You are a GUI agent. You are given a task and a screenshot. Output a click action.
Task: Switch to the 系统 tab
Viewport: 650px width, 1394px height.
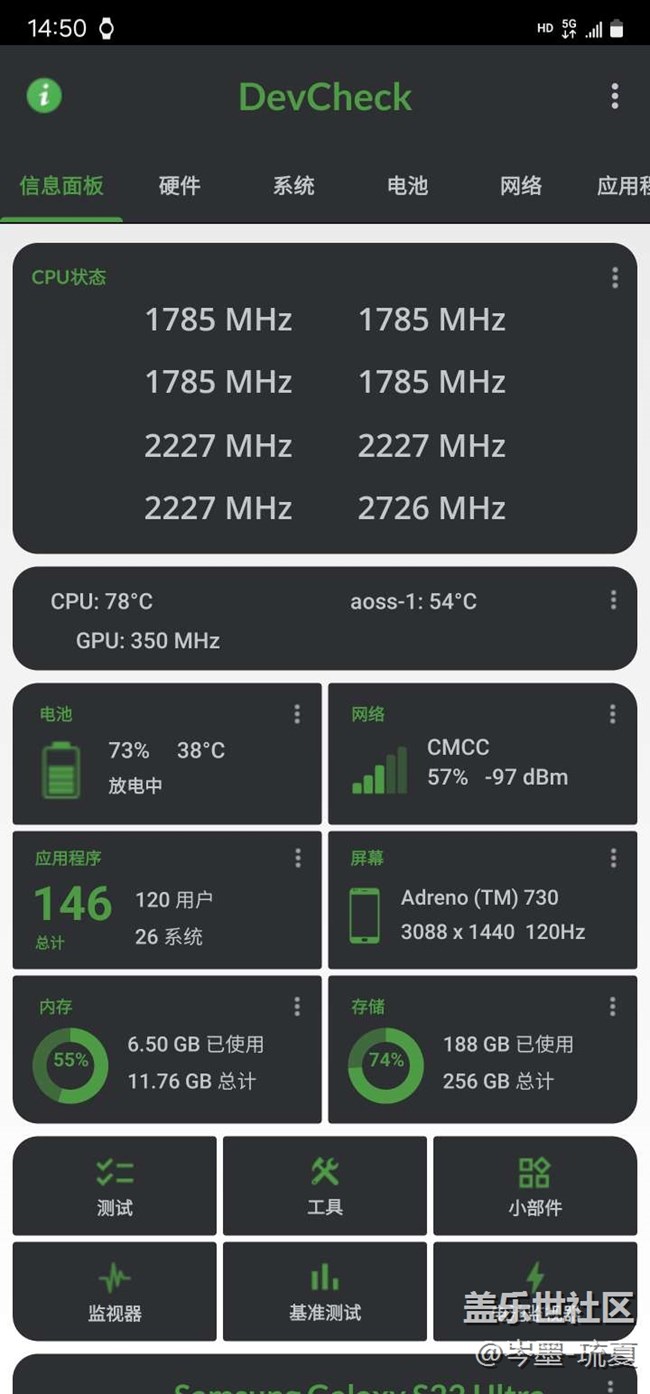(293, 186)
